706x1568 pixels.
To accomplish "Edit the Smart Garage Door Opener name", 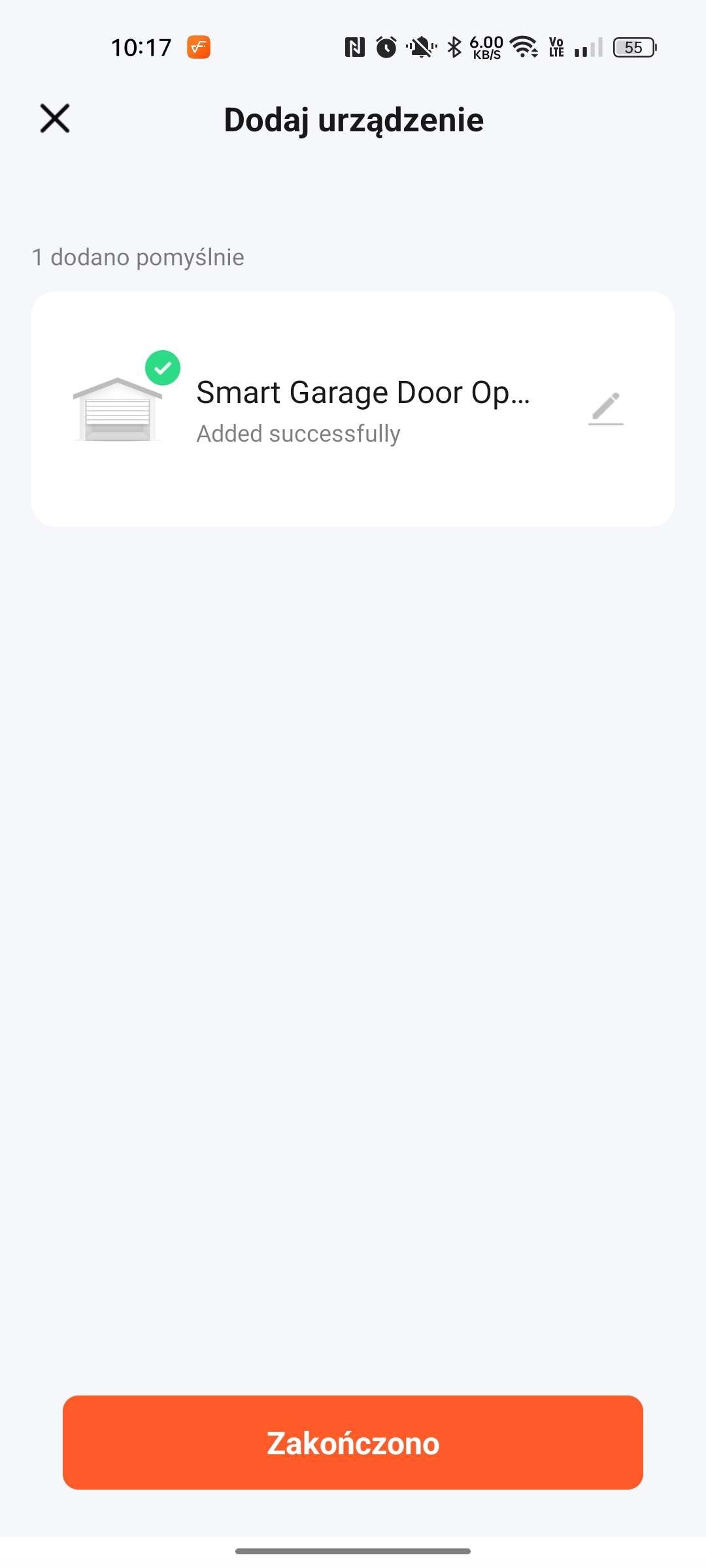I will tap(606, 408).
